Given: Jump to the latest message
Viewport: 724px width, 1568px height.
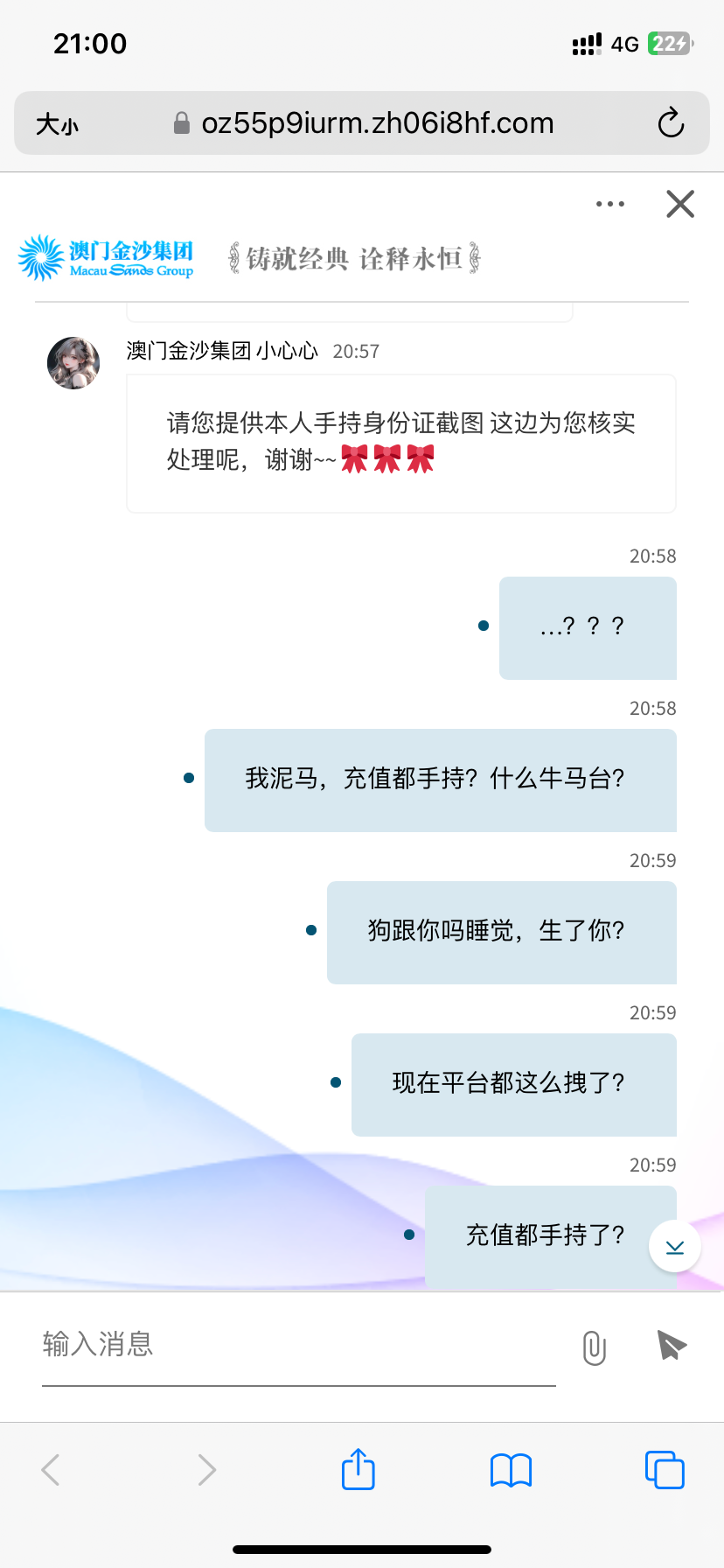Looking at the screenshot, I should pos(674,1247).
